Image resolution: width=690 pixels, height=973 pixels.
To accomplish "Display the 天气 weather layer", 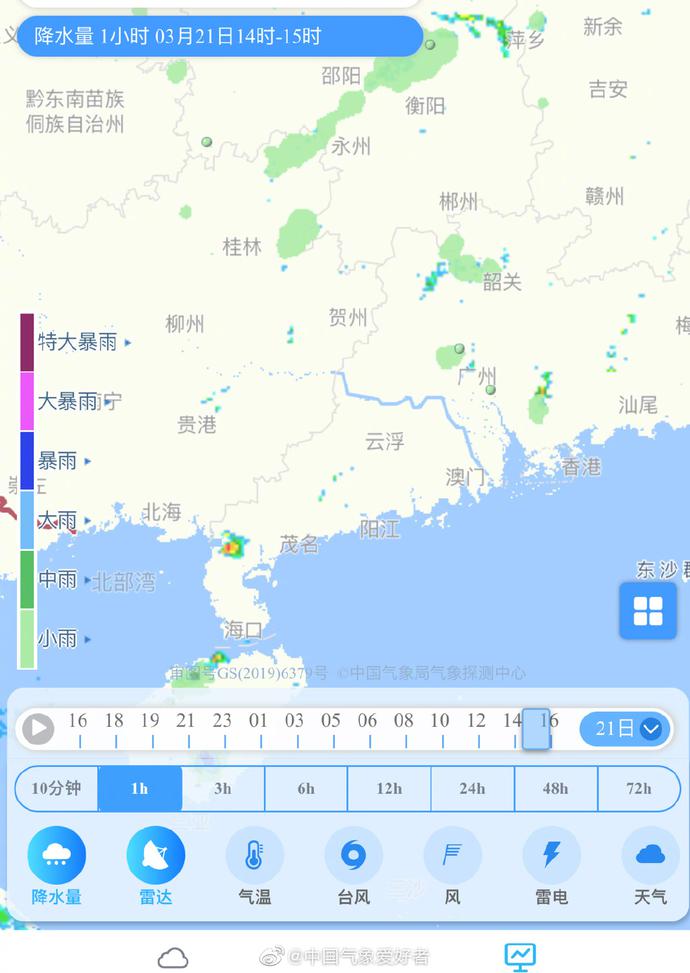I will 650,866.
